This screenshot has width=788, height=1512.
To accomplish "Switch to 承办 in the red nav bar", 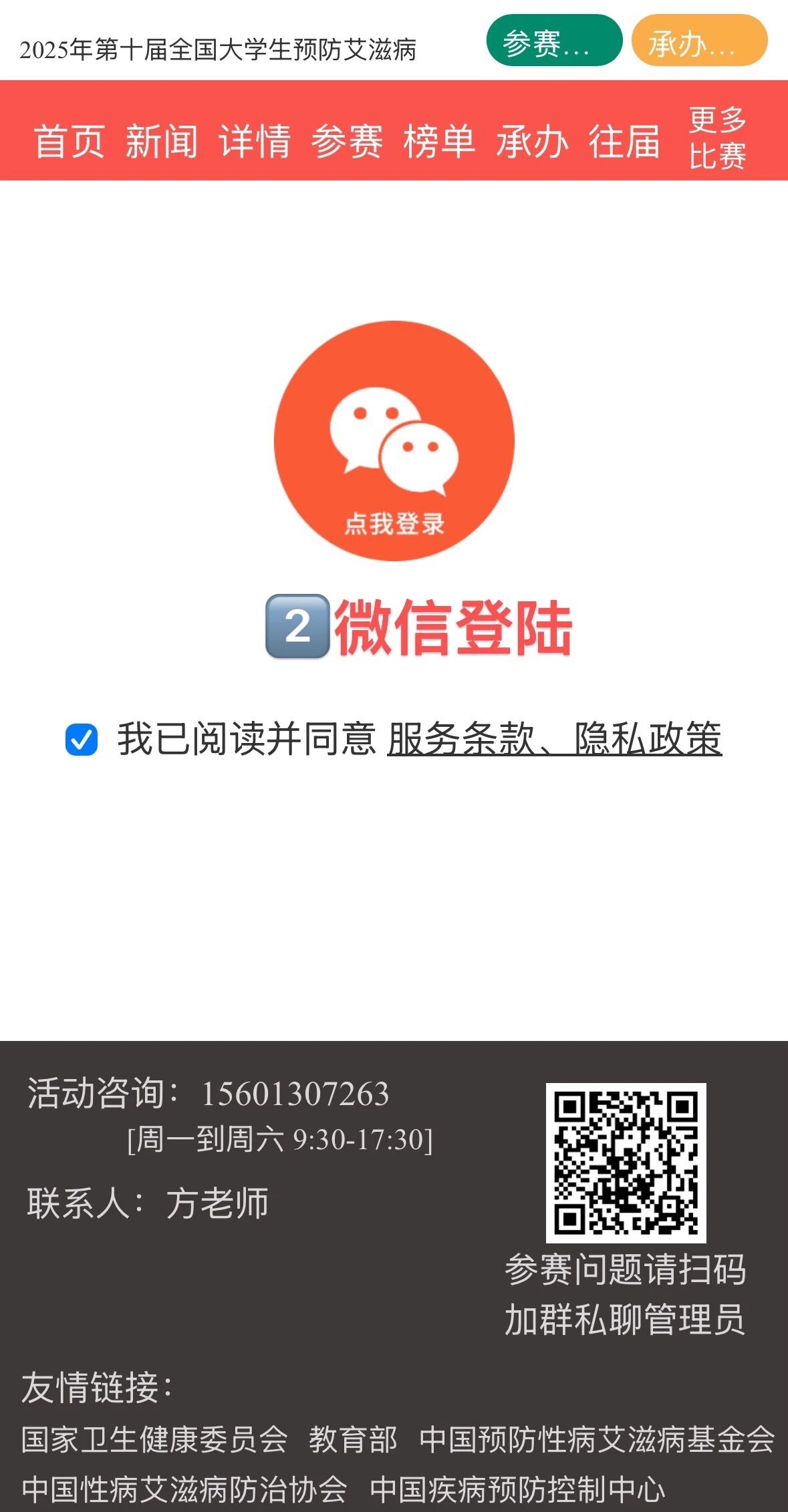I will [x=532, y=142].
